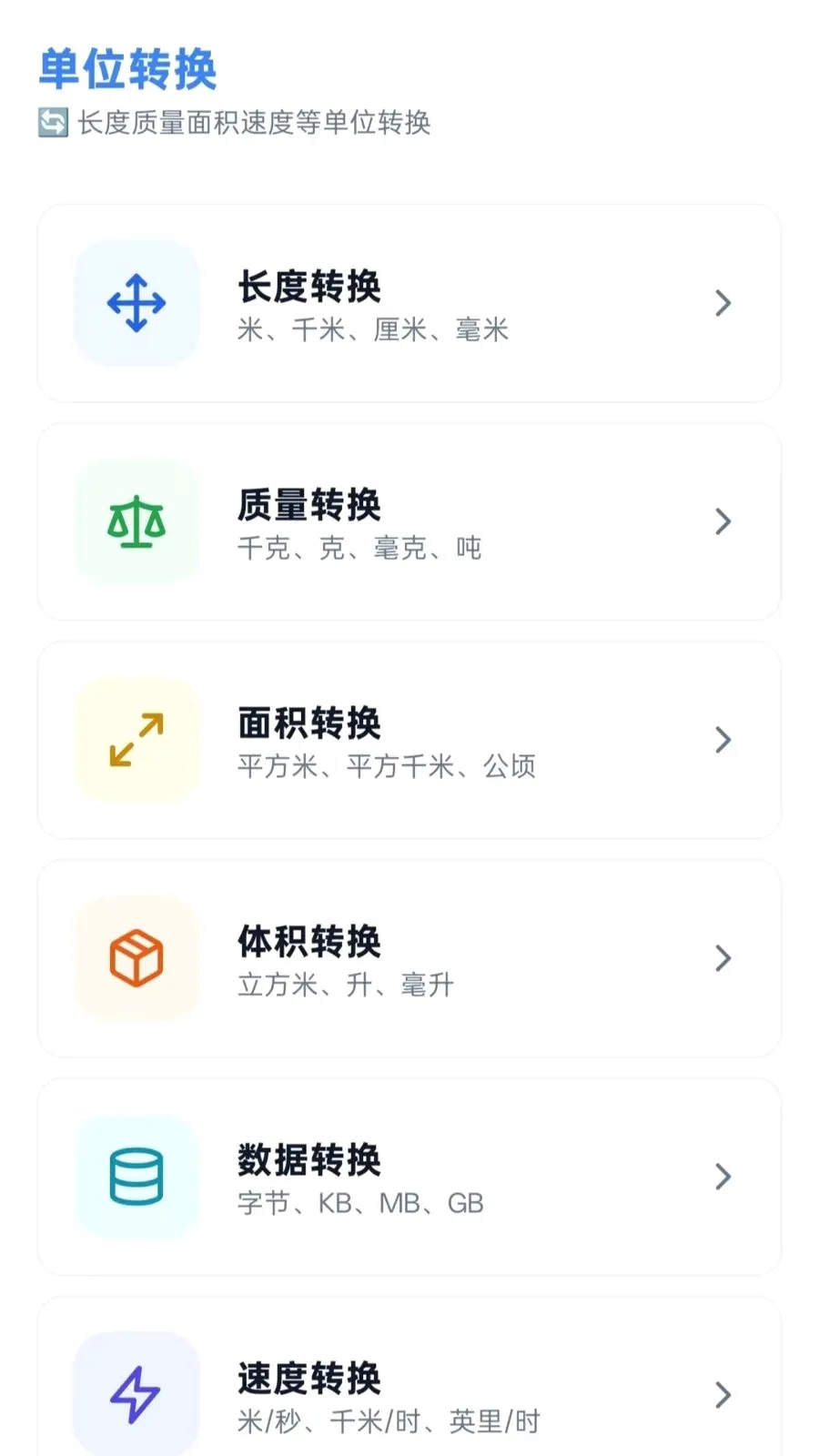Go to 体积转换 volume conversion
This screenshot has width=819, height=1456.
(409, 958)
